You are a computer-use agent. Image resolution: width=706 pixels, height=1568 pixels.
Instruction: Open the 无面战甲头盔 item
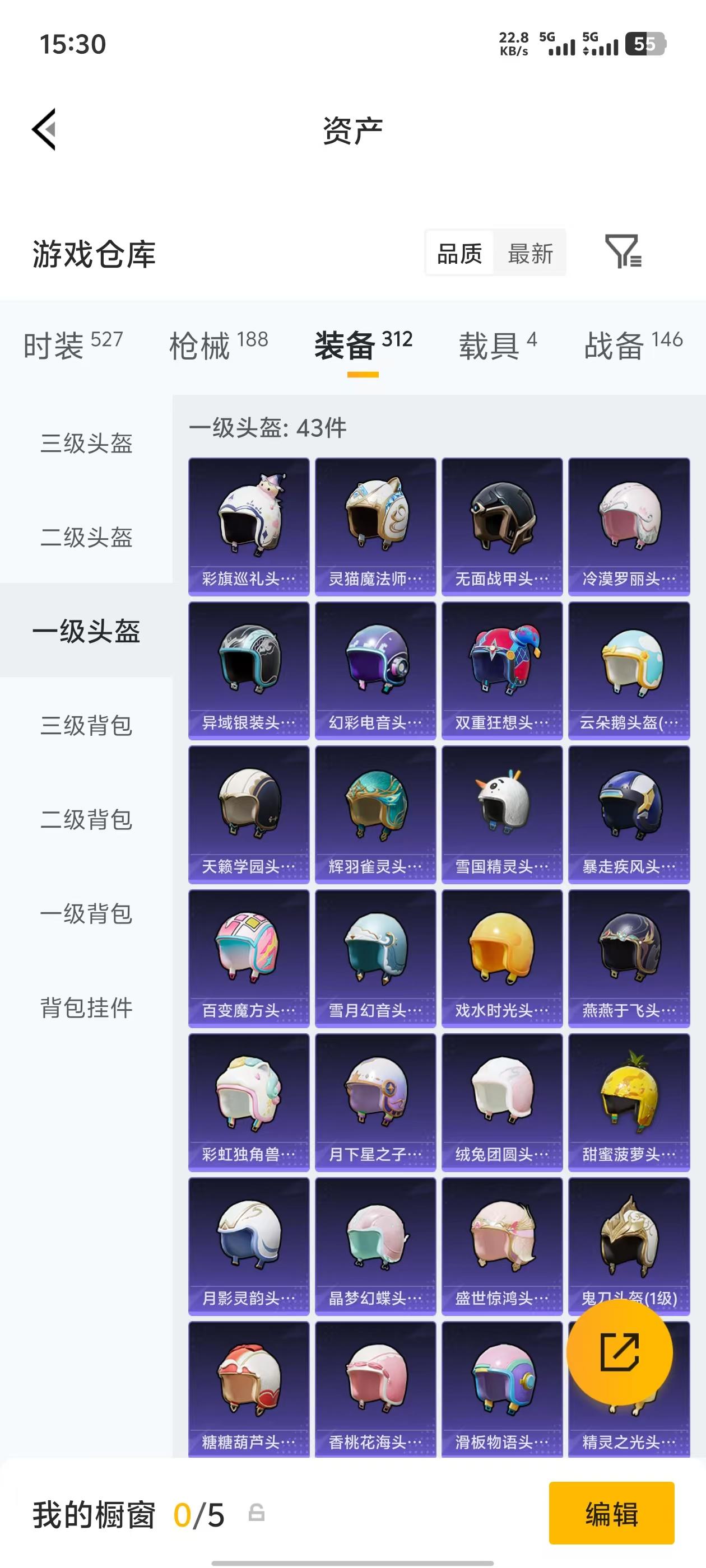pos(502,526)
